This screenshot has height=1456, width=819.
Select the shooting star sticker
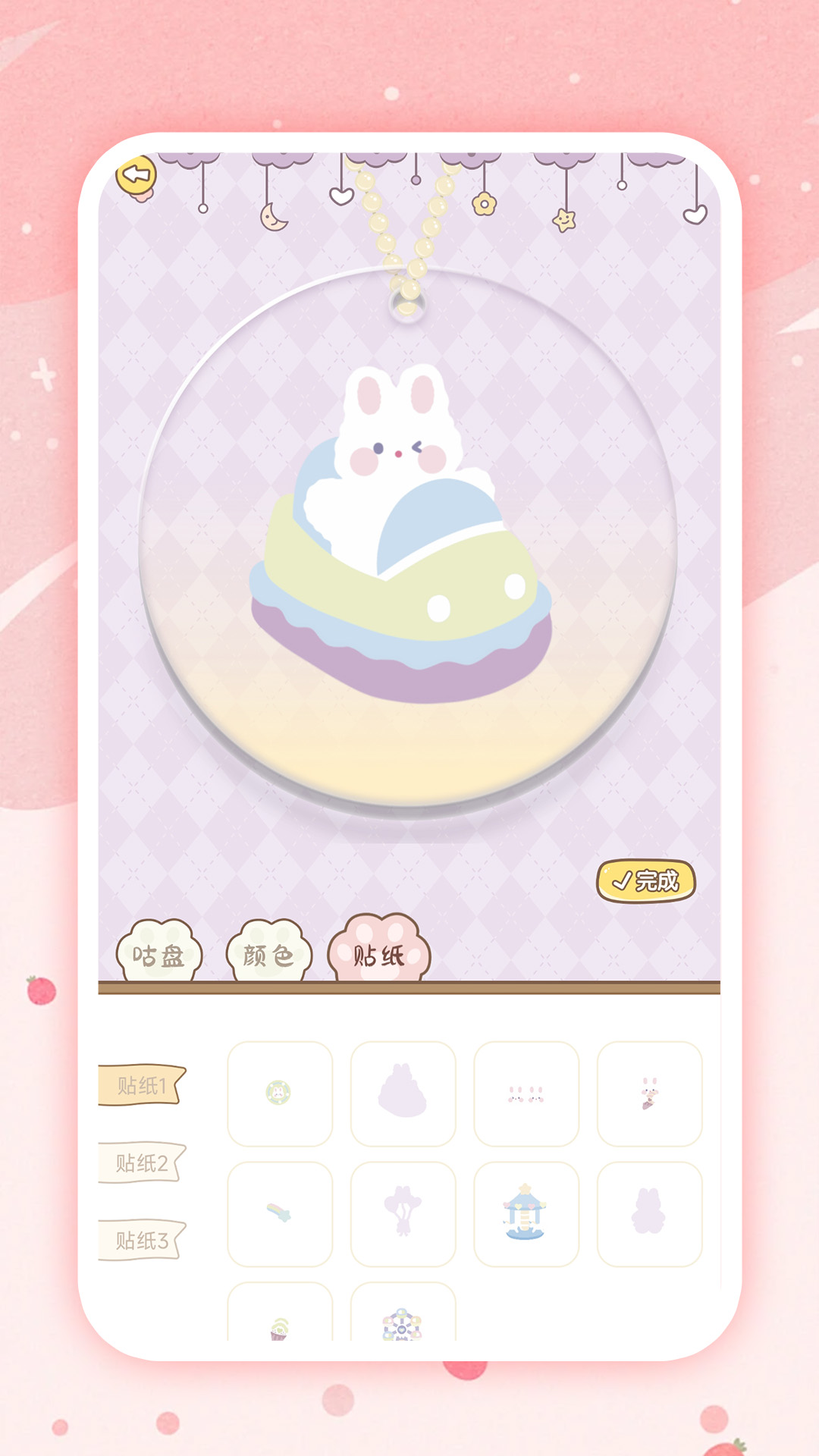pos(281,1211)
